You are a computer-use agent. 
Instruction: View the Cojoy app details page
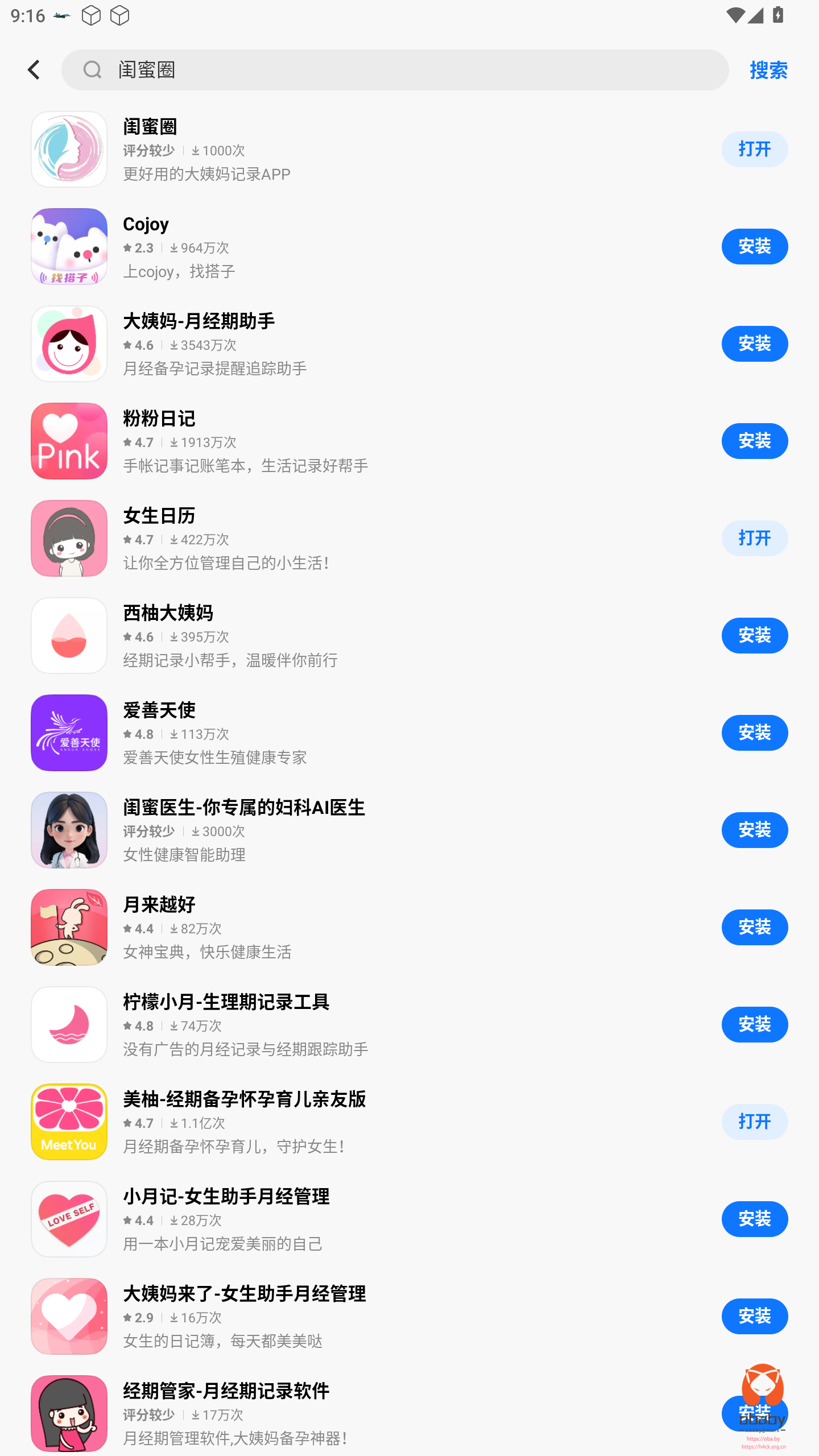pos(341,246)
